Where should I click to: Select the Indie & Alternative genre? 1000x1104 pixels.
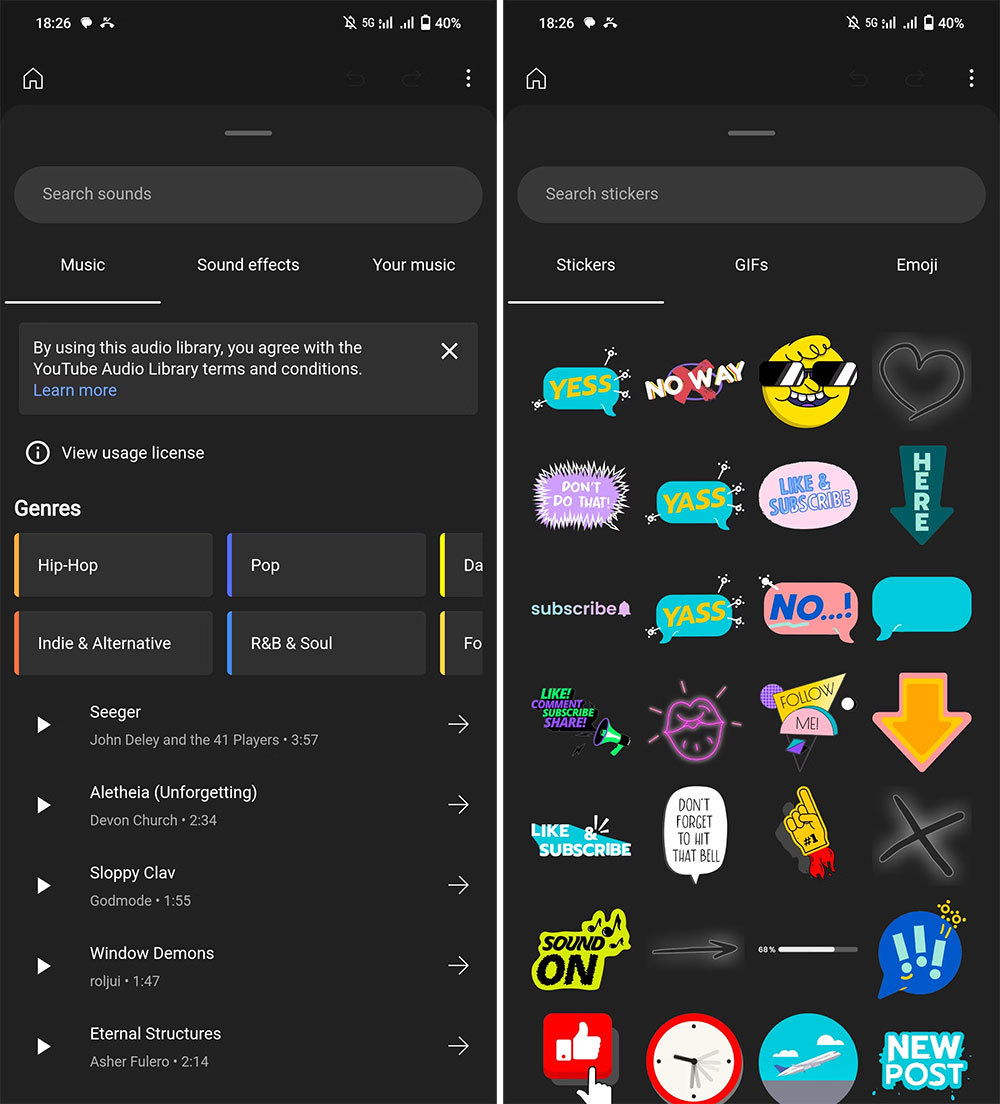point(114,643)
